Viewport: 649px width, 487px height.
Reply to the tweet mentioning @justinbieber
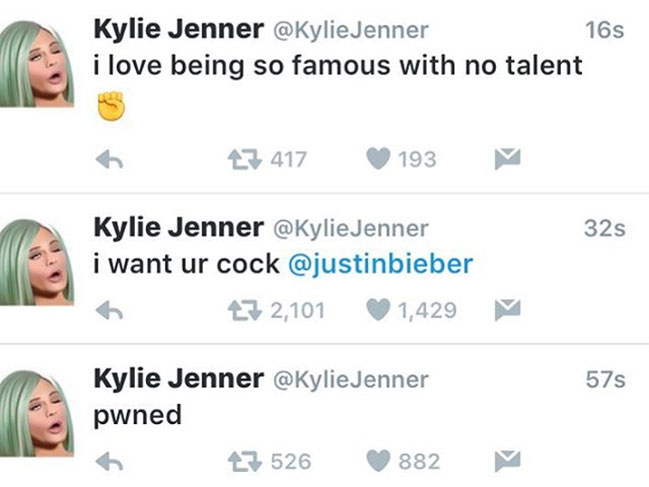coord(108,311)
